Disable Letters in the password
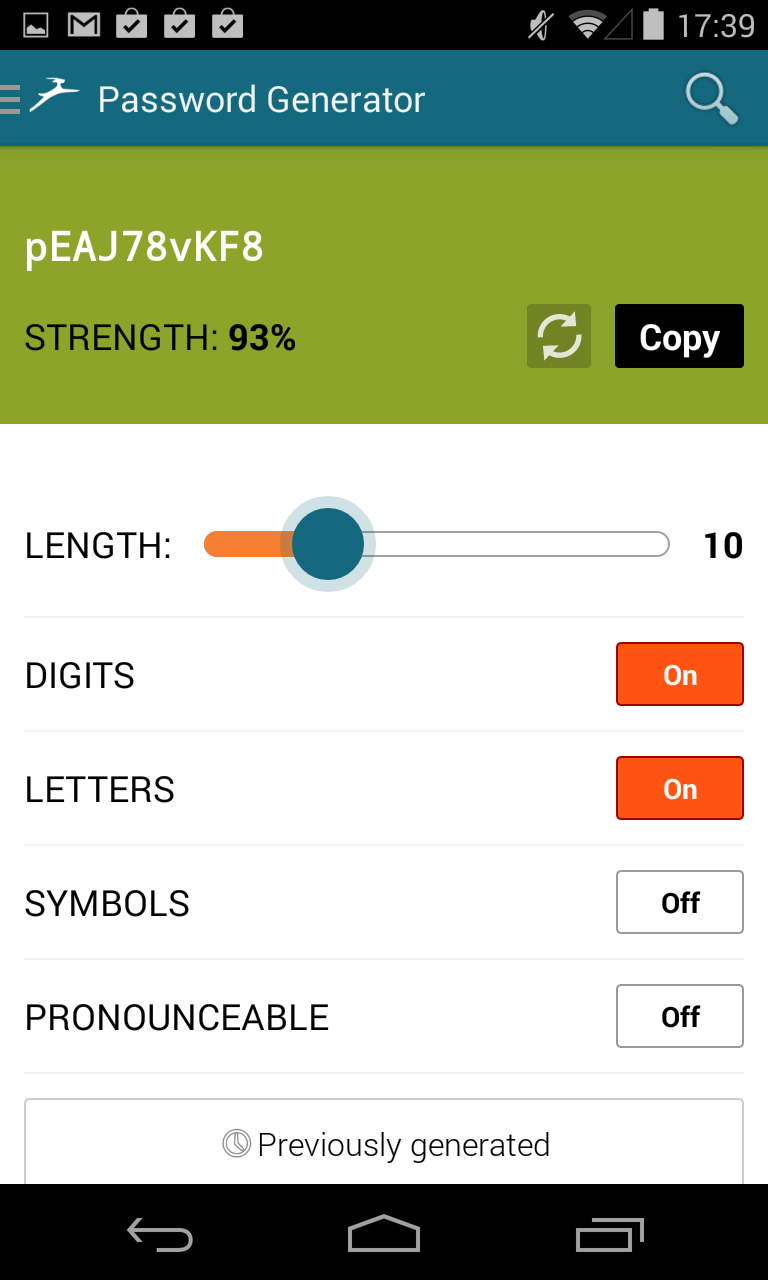768x1280 pixels. tap(679, 788)
